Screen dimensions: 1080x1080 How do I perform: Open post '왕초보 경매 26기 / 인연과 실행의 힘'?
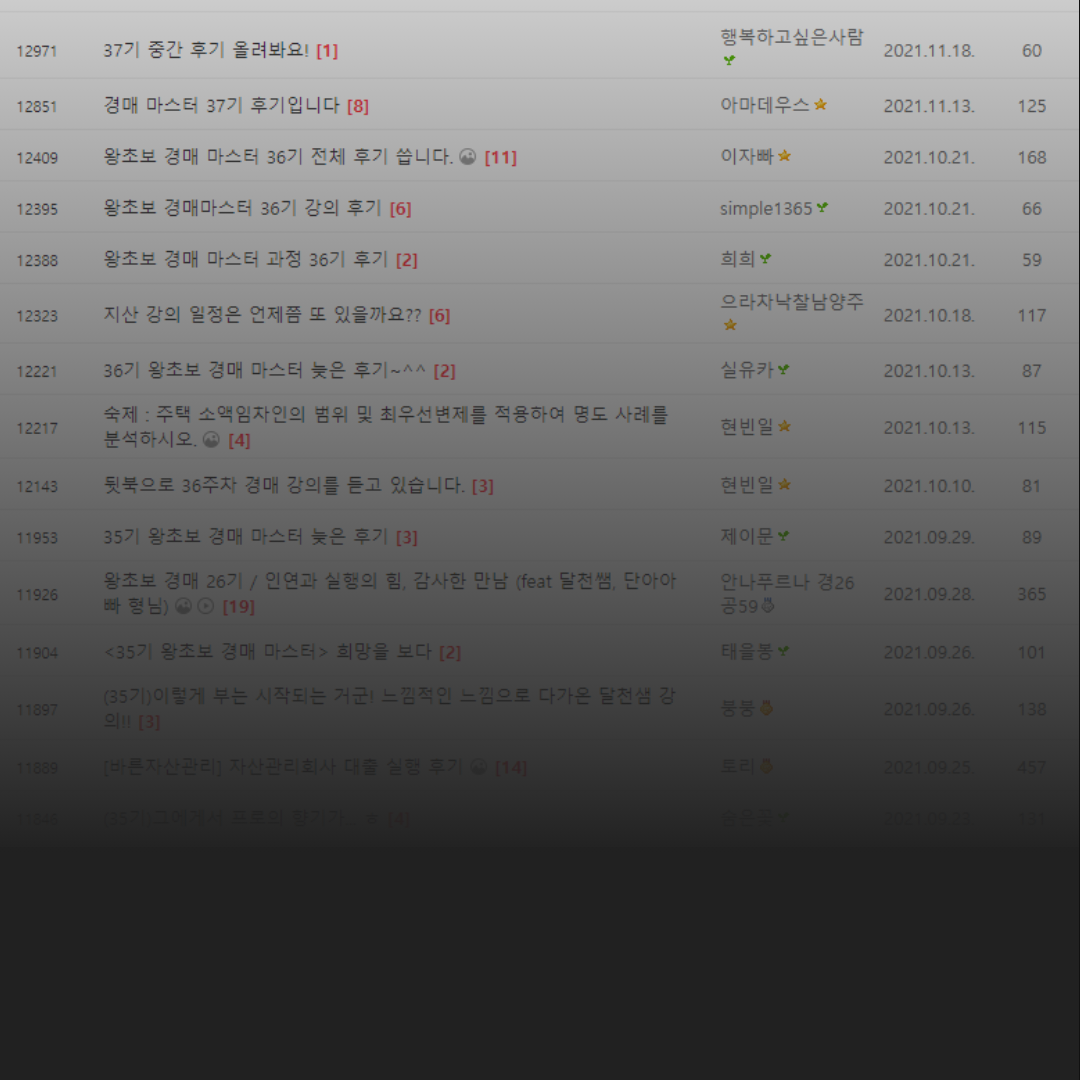pos(389,582)
